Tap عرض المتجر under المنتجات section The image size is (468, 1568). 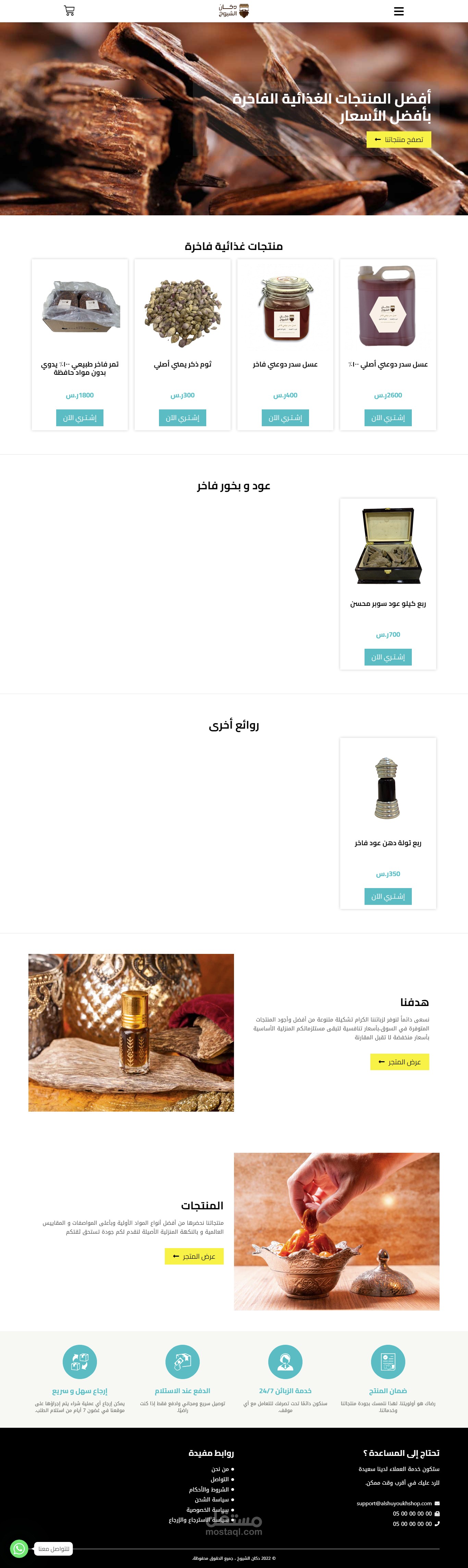194,1256
